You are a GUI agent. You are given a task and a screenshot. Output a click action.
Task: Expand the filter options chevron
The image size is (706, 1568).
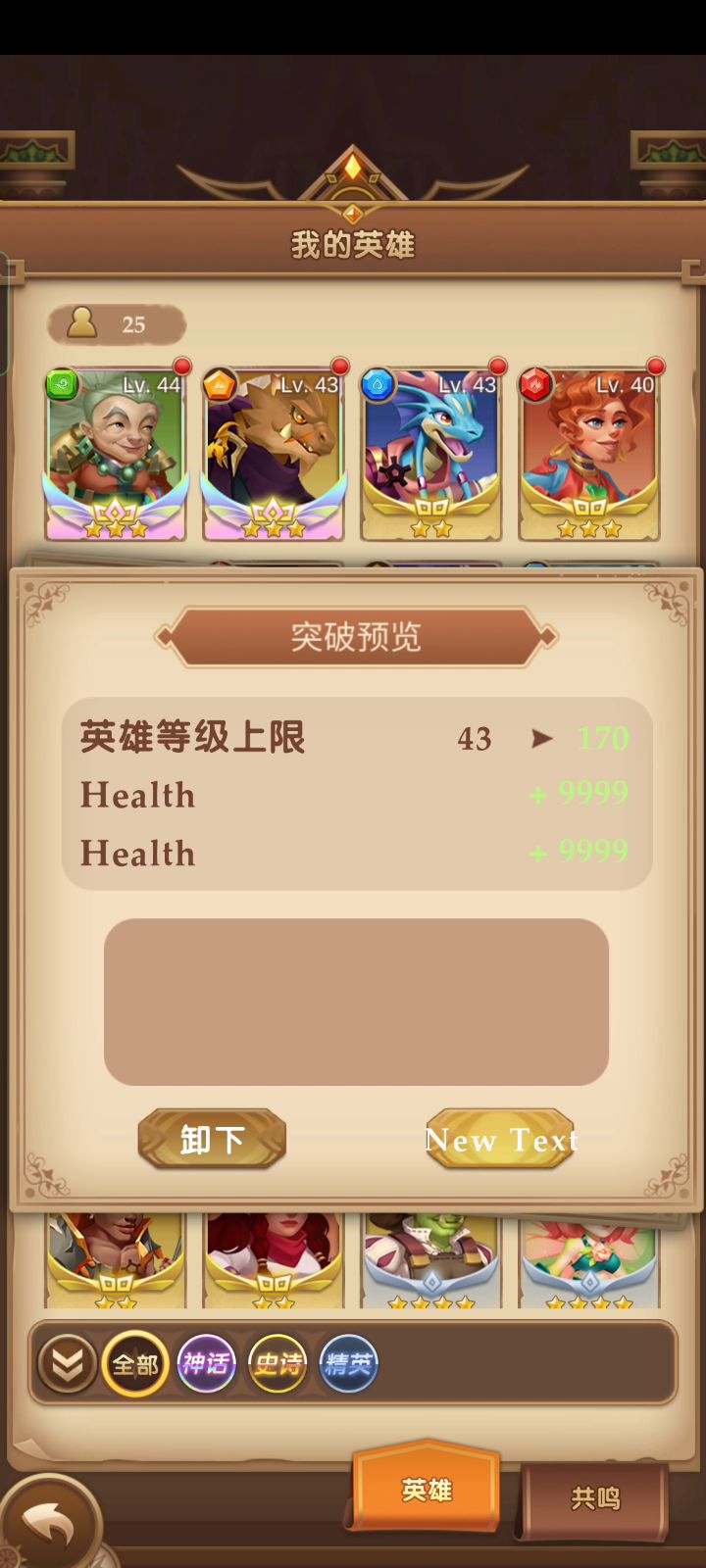[67, 1363]
